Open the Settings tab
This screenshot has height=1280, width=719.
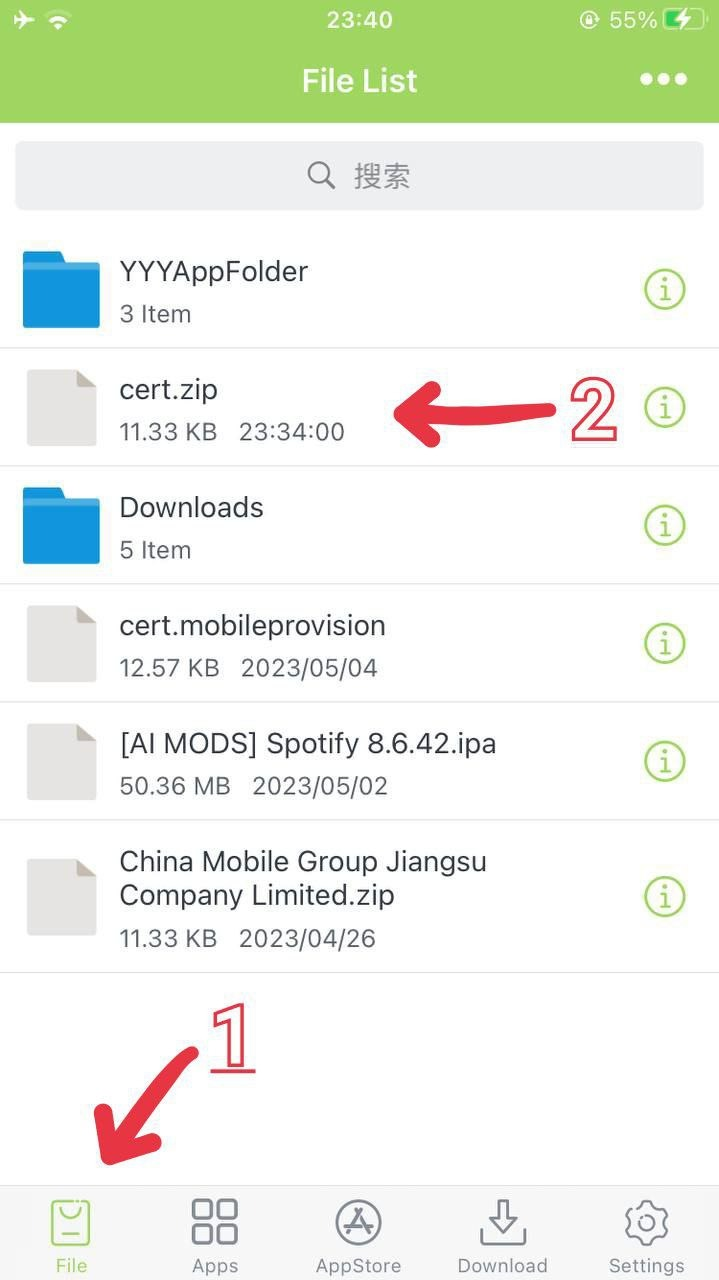coord(646,1236)
